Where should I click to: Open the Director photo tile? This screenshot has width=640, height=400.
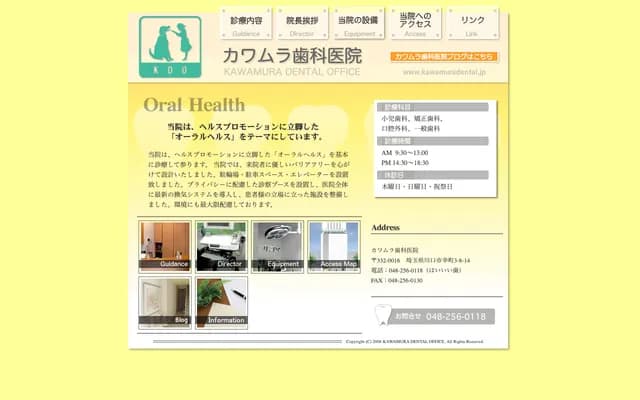222,246
